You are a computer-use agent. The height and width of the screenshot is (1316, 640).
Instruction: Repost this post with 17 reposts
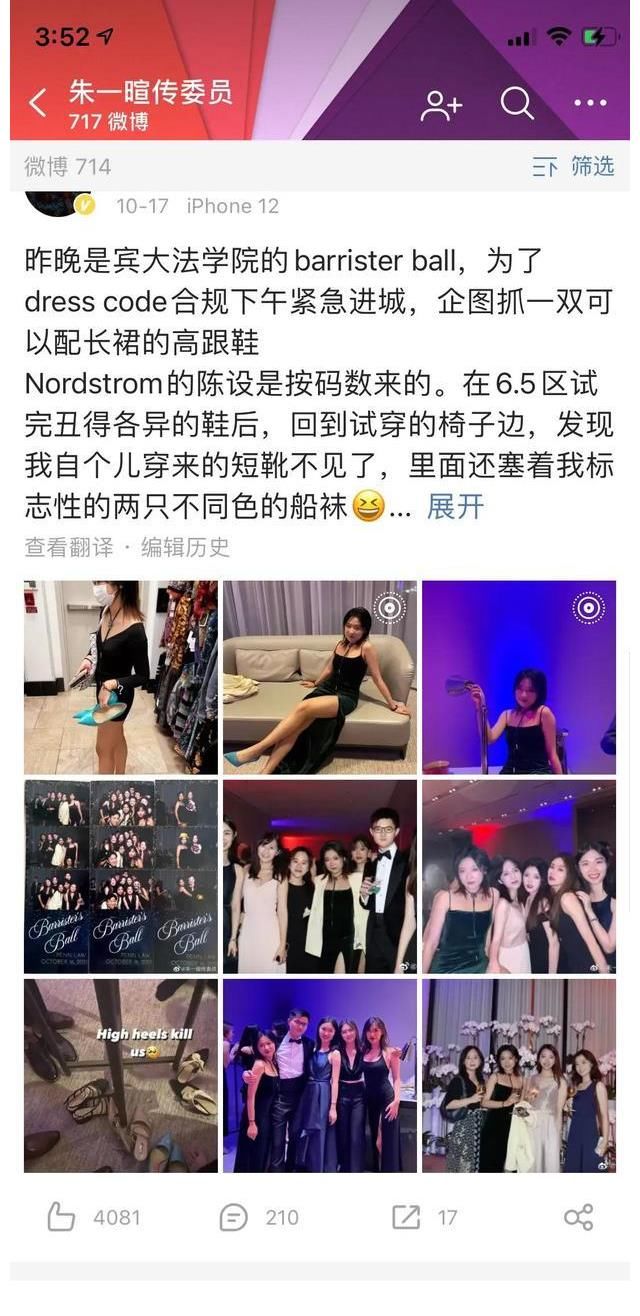(407, 1217)
